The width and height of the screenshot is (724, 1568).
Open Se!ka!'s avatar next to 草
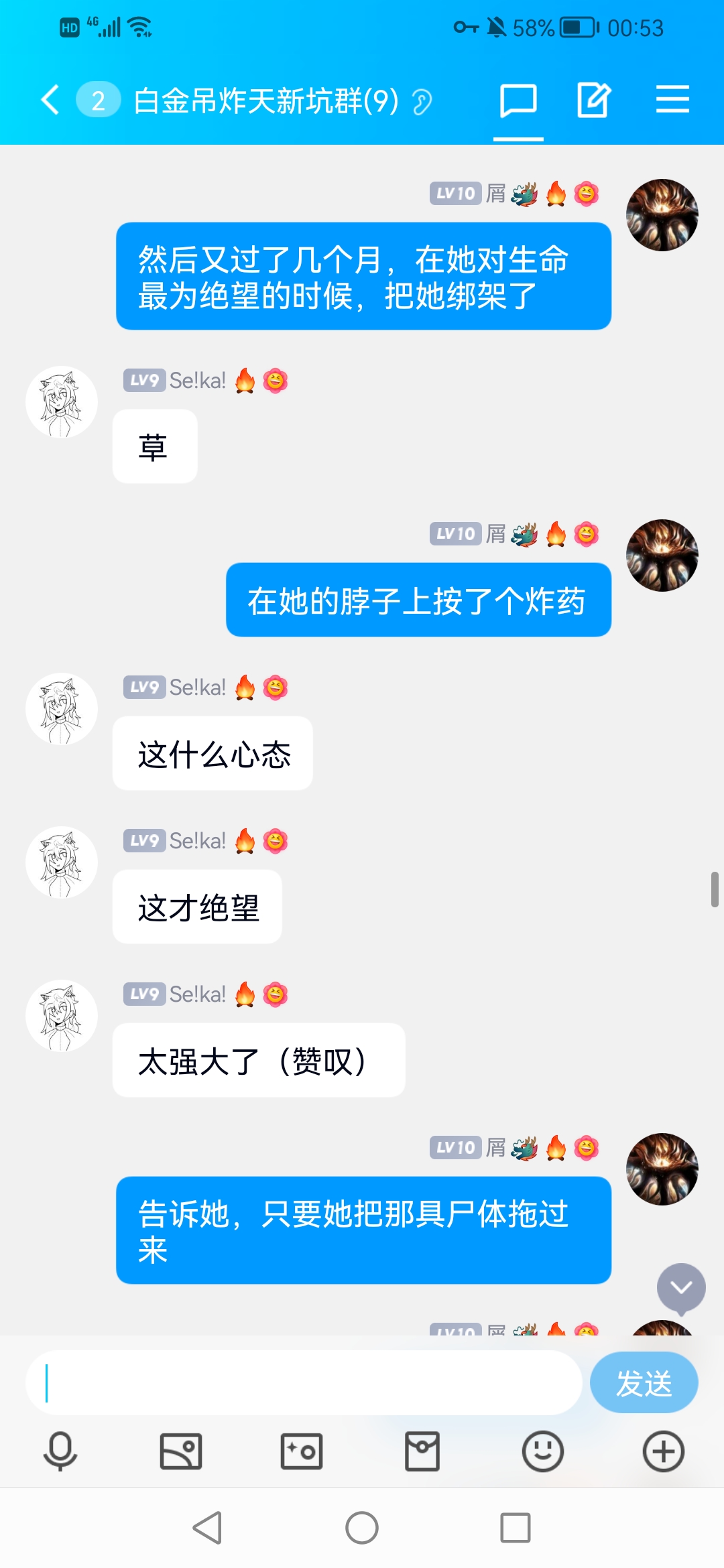tap(62, 402)
